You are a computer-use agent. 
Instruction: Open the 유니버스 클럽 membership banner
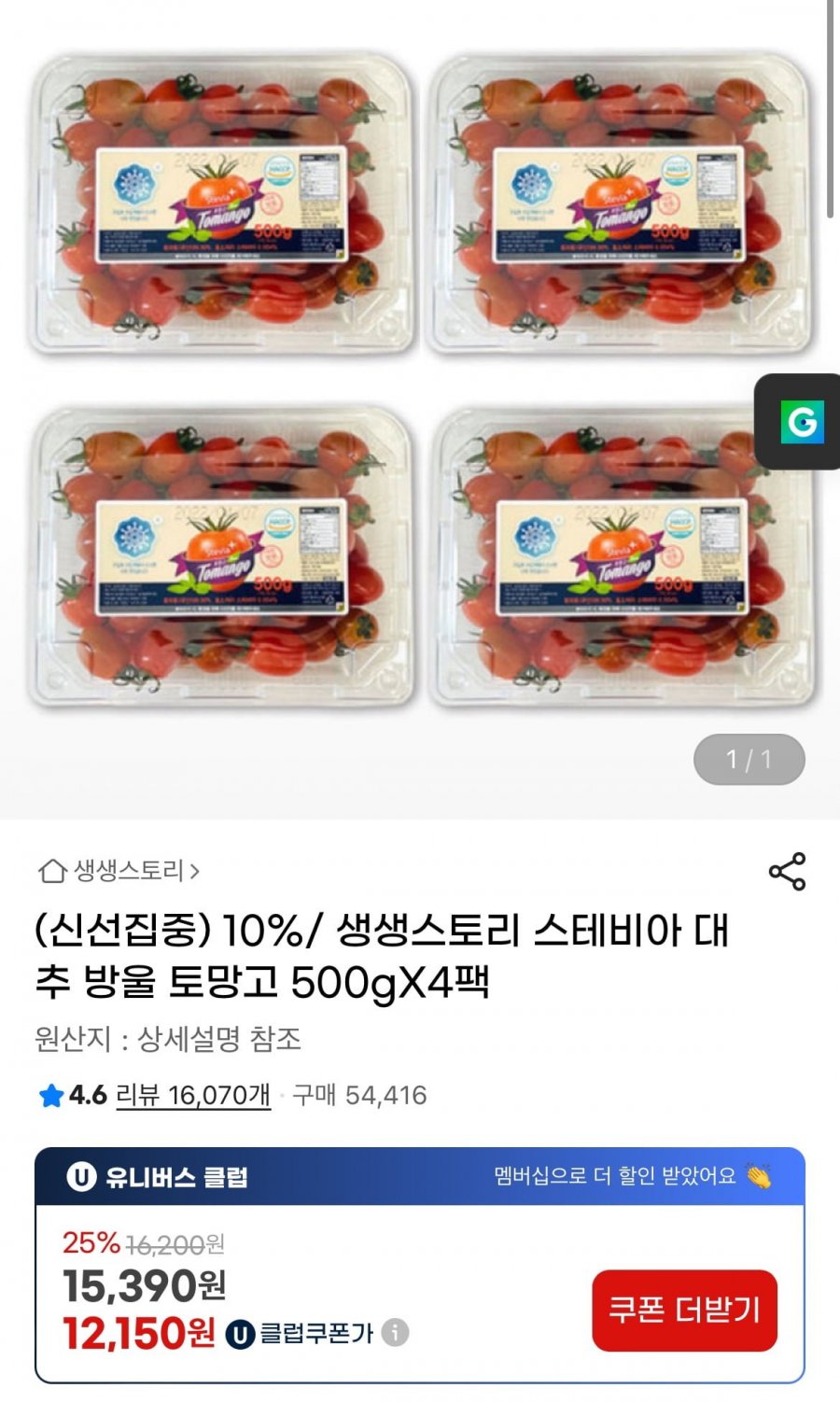(420, 1176)
